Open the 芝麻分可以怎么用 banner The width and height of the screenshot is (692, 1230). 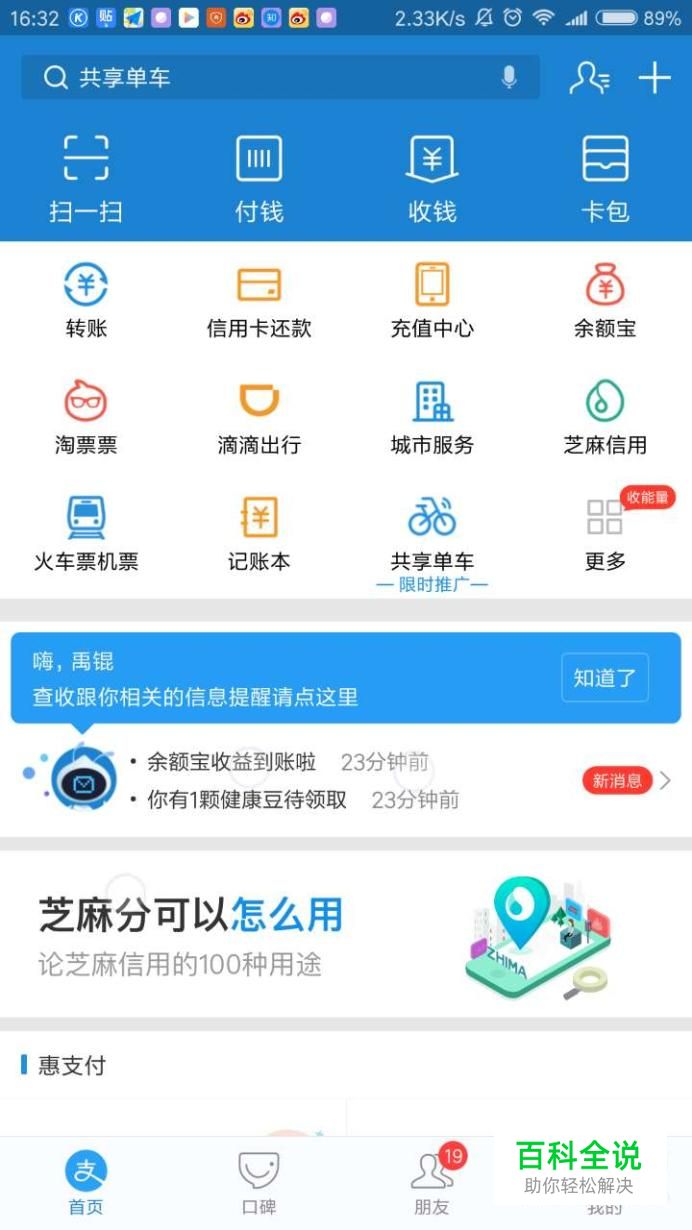[346, 934]
